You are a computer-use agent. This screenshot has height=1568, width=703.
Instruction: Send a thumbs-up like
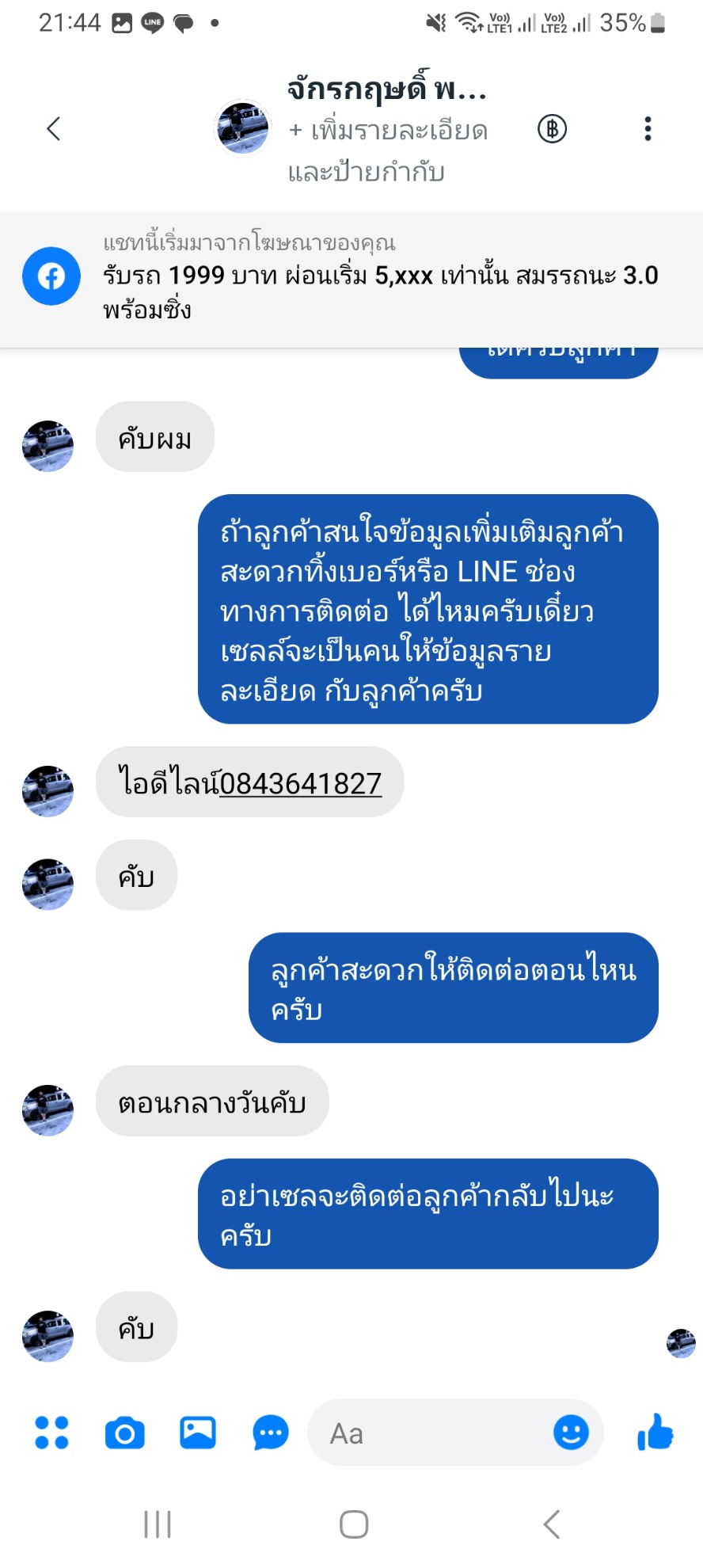655,1432
